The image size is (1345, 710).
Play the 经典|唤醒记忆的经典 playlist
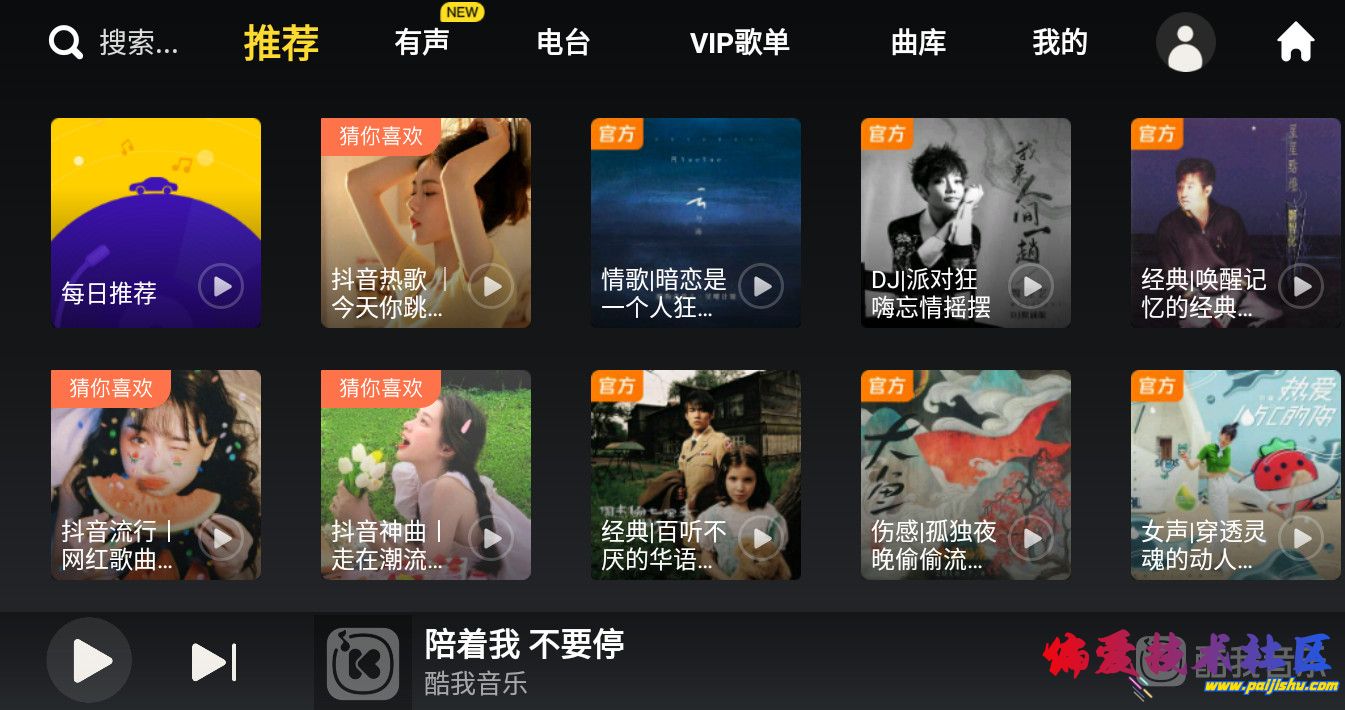1302,287
